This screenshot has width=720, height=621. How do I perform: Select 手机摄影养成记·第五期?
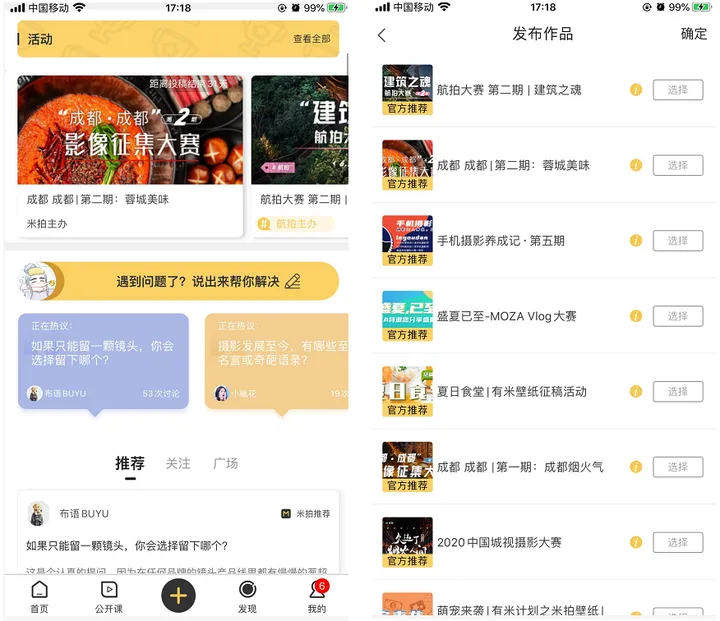[677, 241]
